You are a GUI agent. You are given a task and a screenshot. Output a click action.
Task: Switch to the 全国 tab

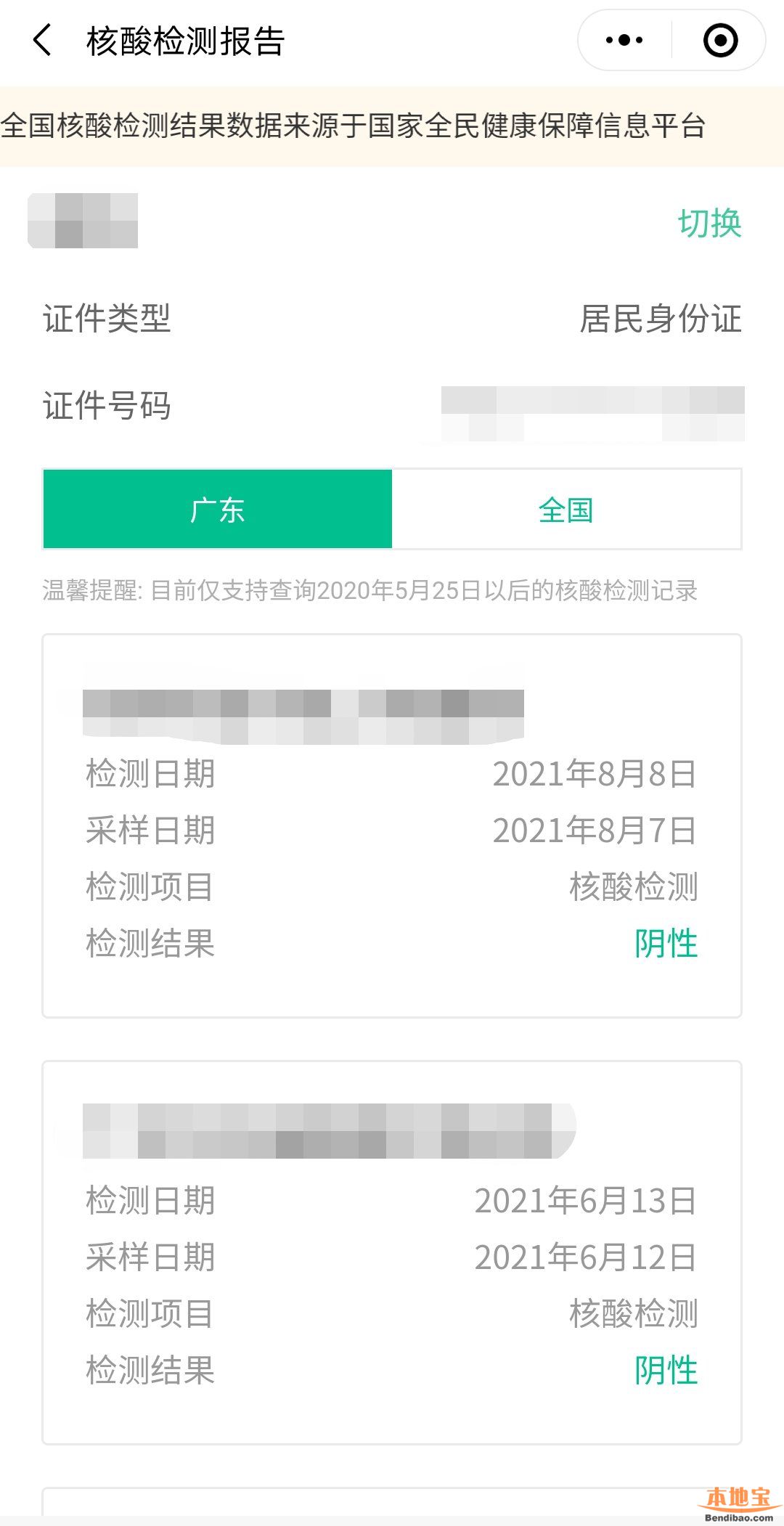click(x=566, y=509)
